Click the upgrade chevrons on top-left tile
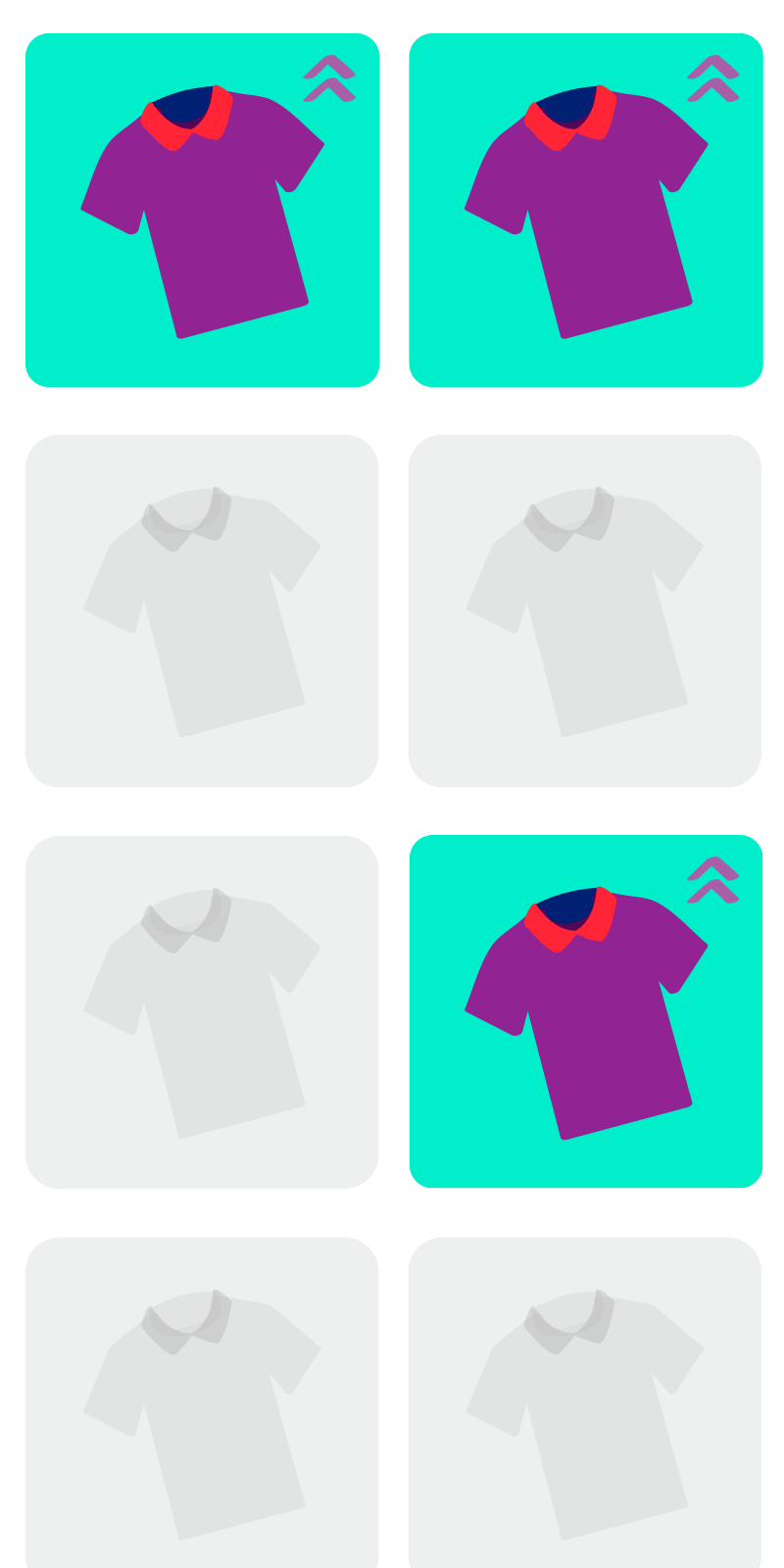The height and width of the screenshot is (1568, 784). pos(331,78)
